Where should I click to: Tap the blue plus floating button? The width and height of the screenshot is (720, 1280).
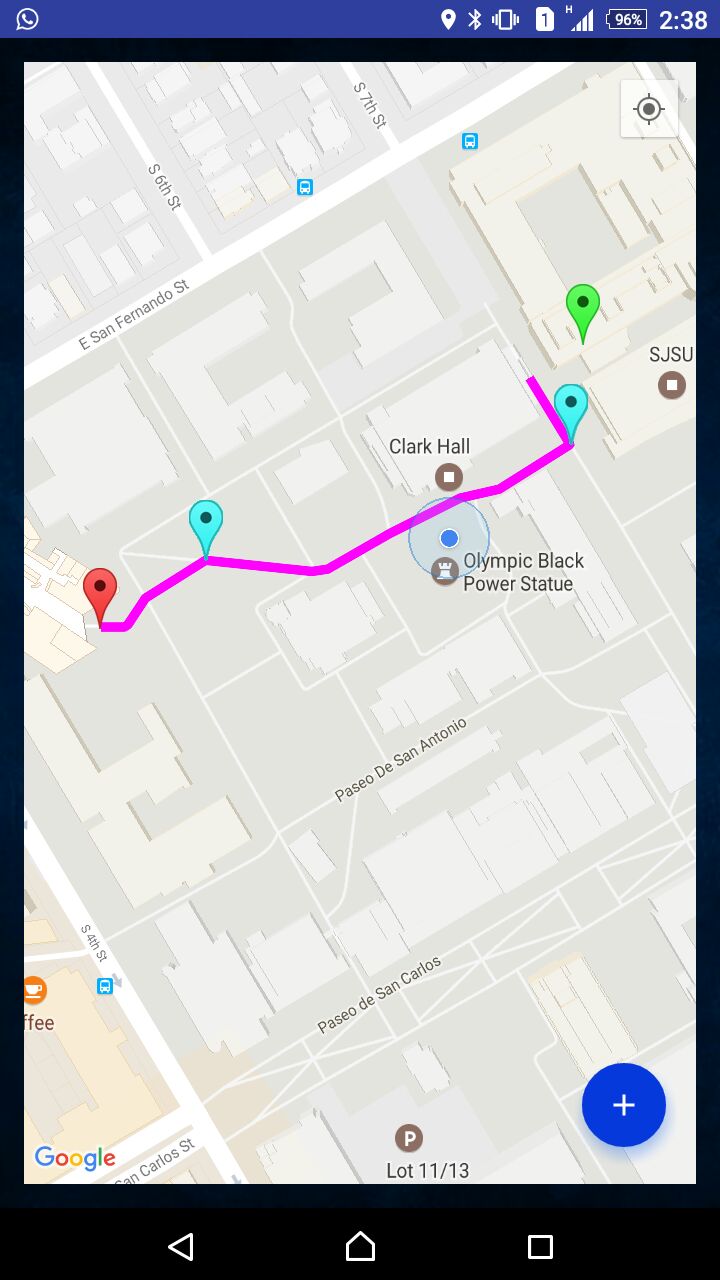point(624,1104)
